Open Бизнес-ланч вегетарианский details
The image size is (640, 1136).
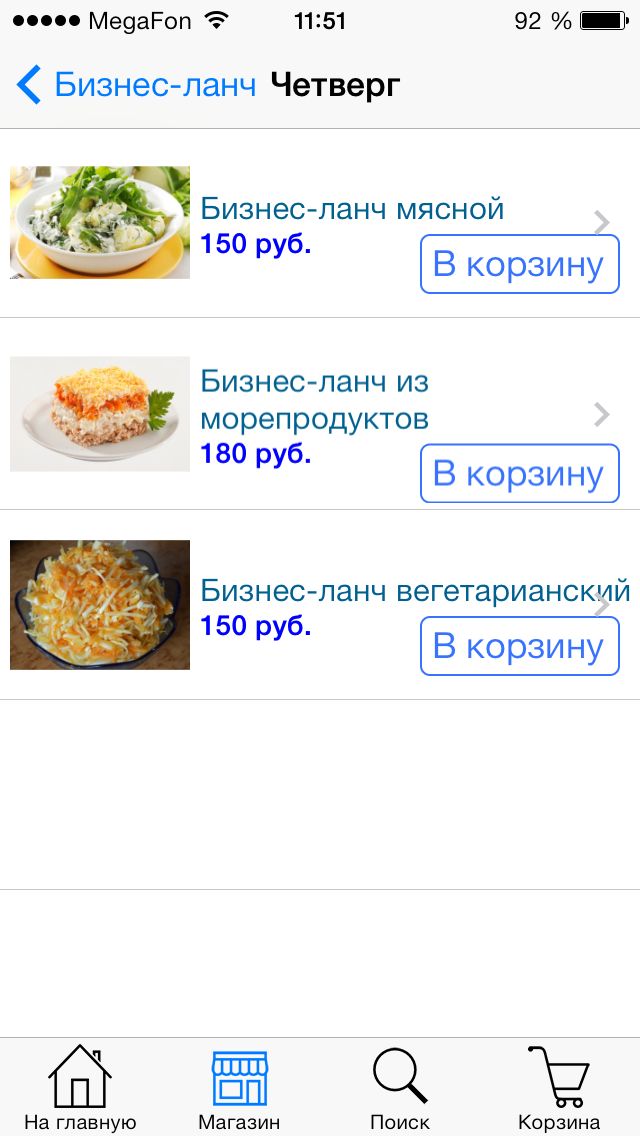click(x=414, y=590)
